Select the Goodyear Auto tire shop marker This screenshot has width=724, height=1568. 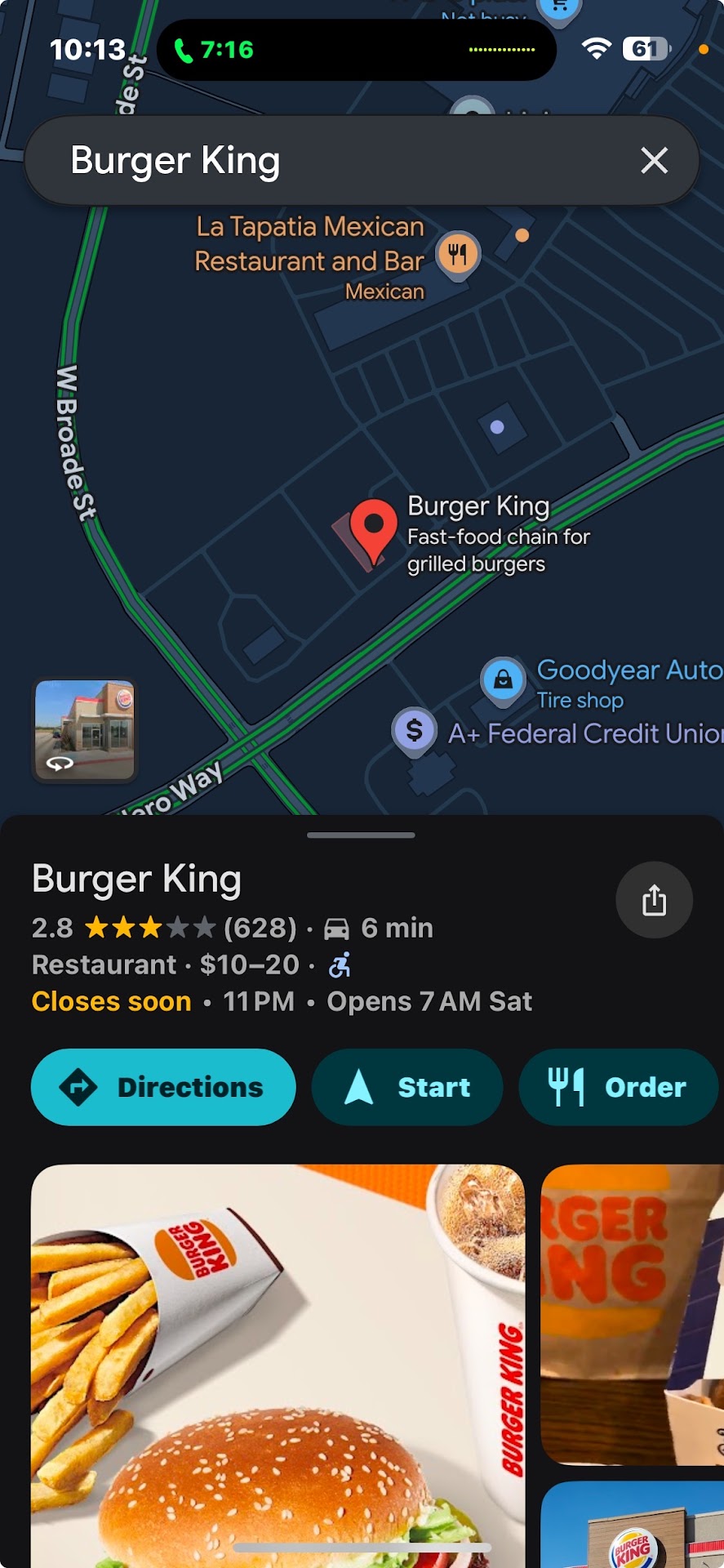pos(504,679)
